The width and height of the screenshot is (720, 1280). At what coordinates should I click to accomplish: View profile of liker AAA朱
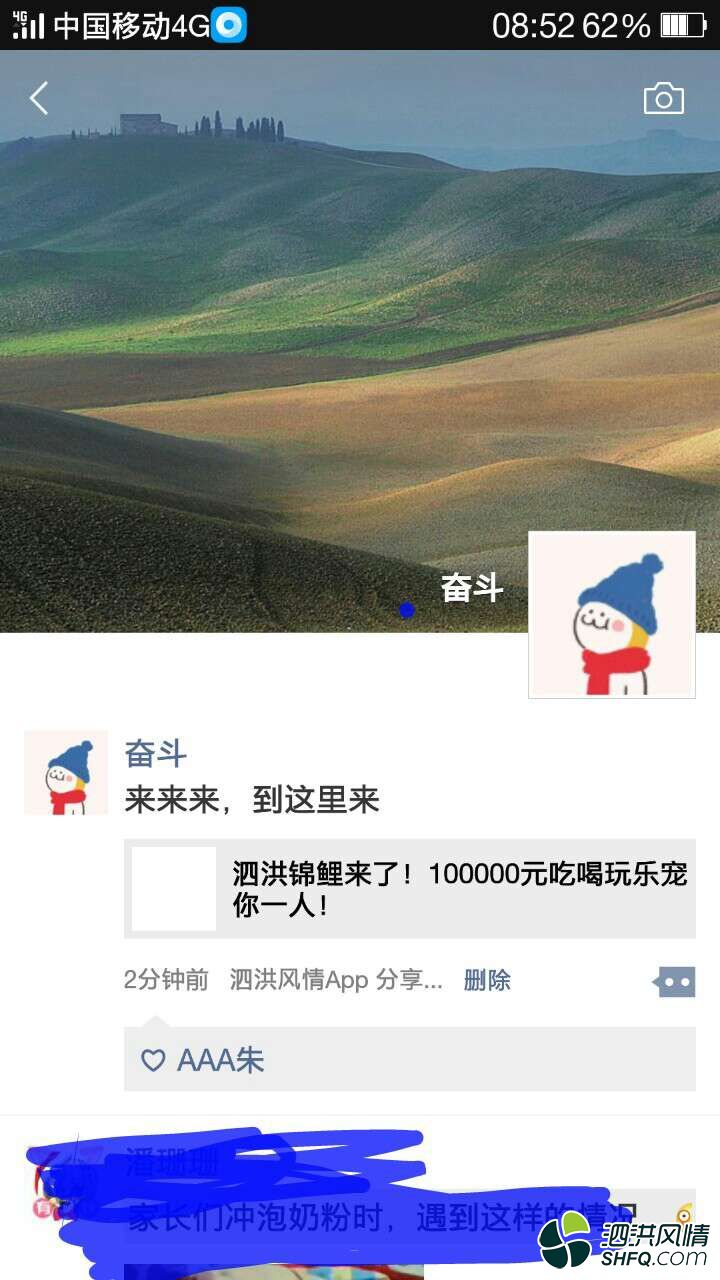tap(220, 1060)
